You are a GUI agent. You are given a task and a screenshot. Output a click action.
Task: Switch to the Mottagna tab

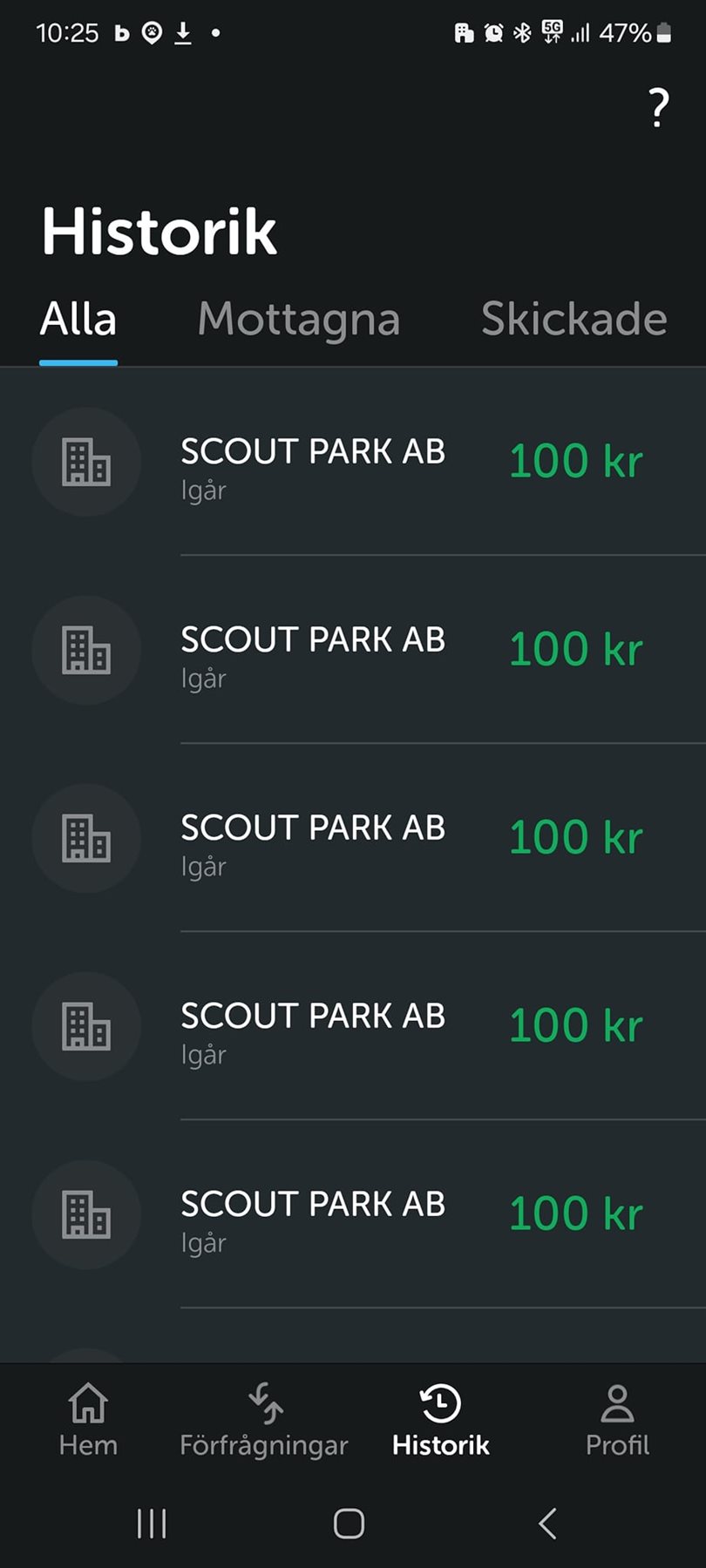tap(298, 319)
